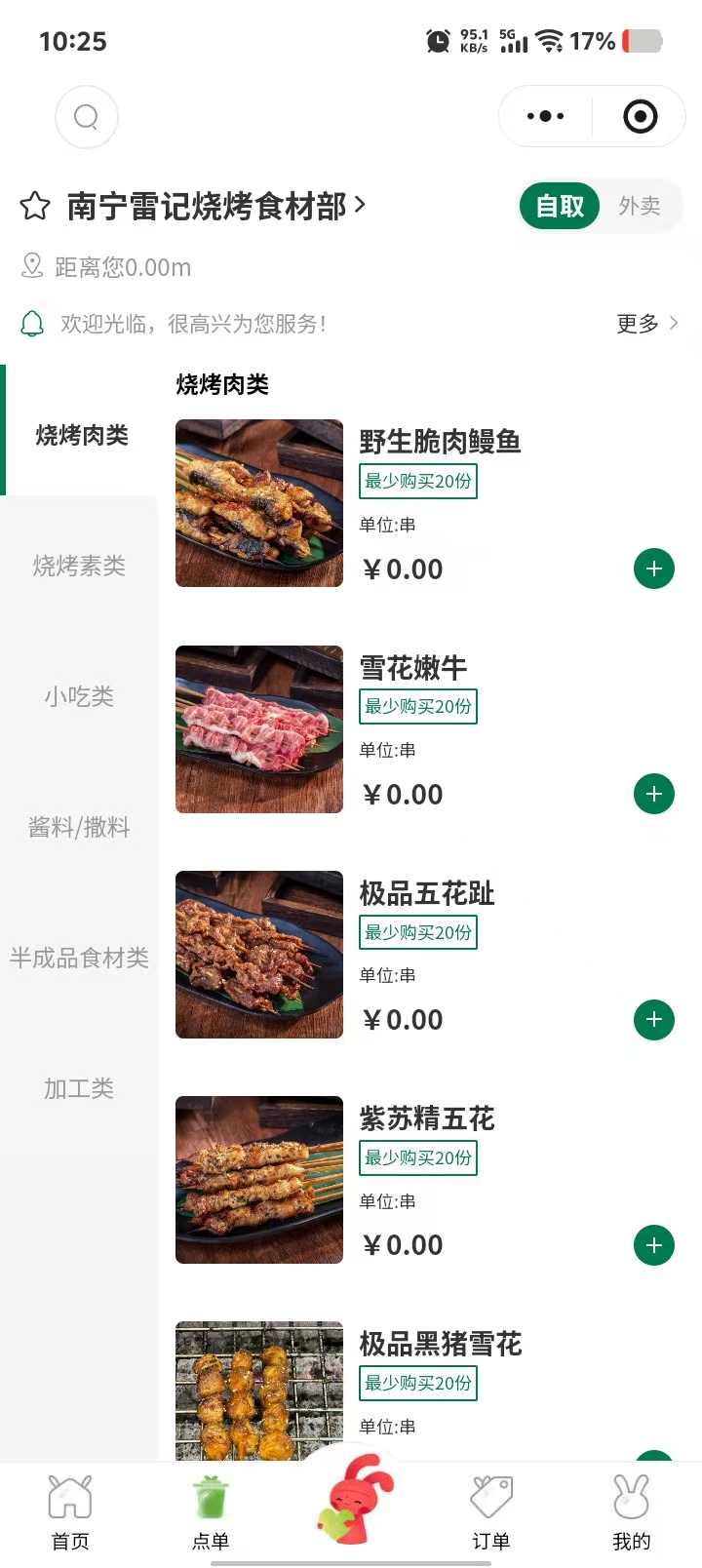702x1568 pixels.
Task: Add 野生脆肉鳗鱼 to cart
Action: click(653, 568)
